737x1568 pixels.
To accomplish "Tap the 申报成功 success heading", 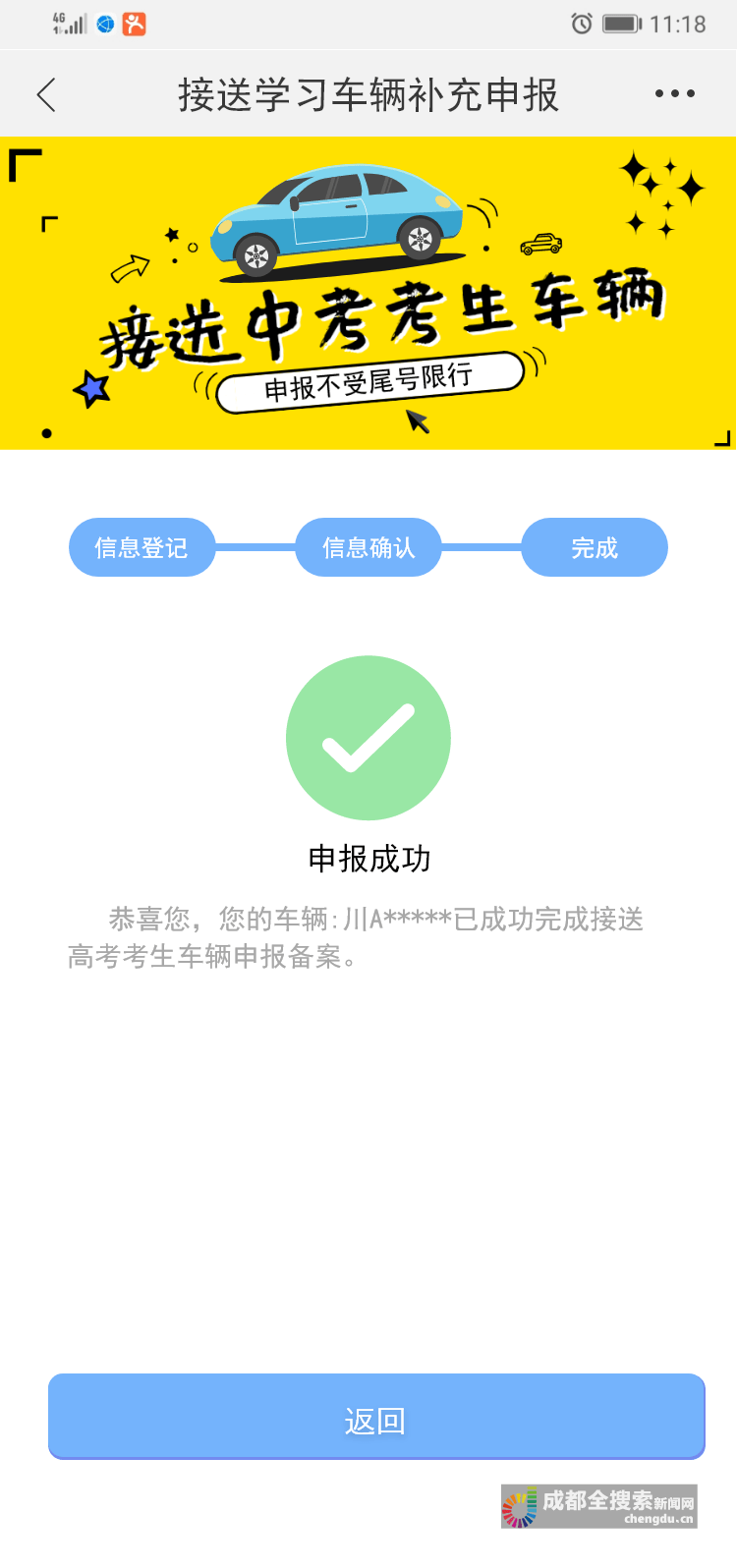I will point(368,857).
